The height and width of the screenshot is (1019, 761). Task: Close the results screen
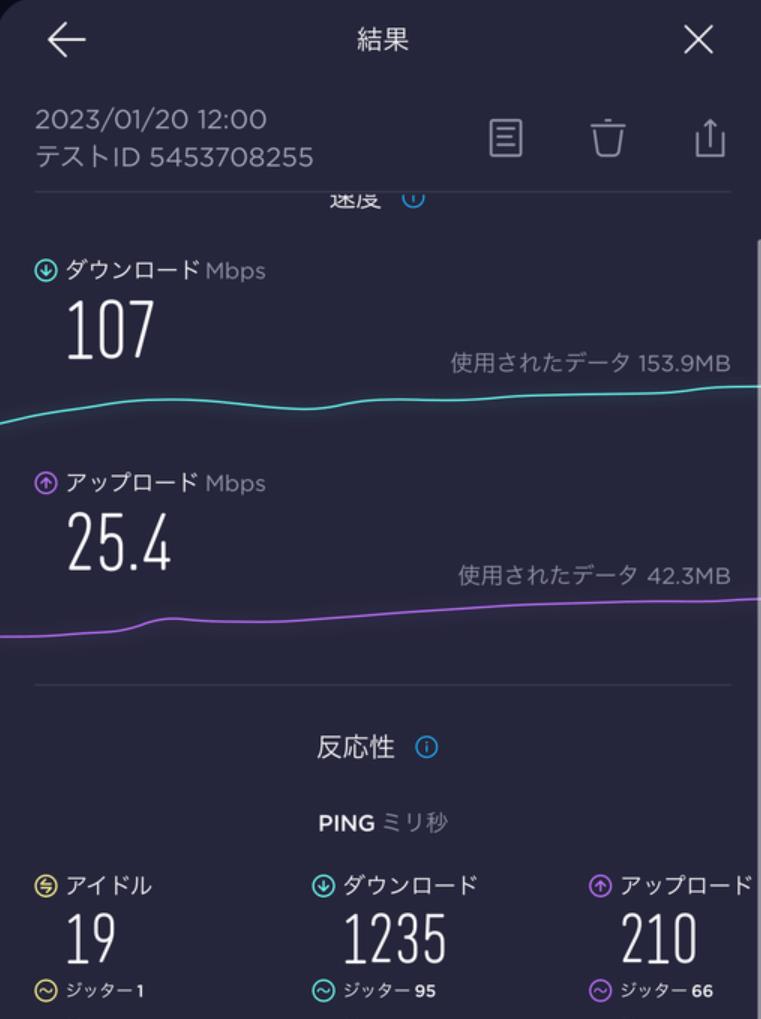pyautogui.click(x=698, y=40)
